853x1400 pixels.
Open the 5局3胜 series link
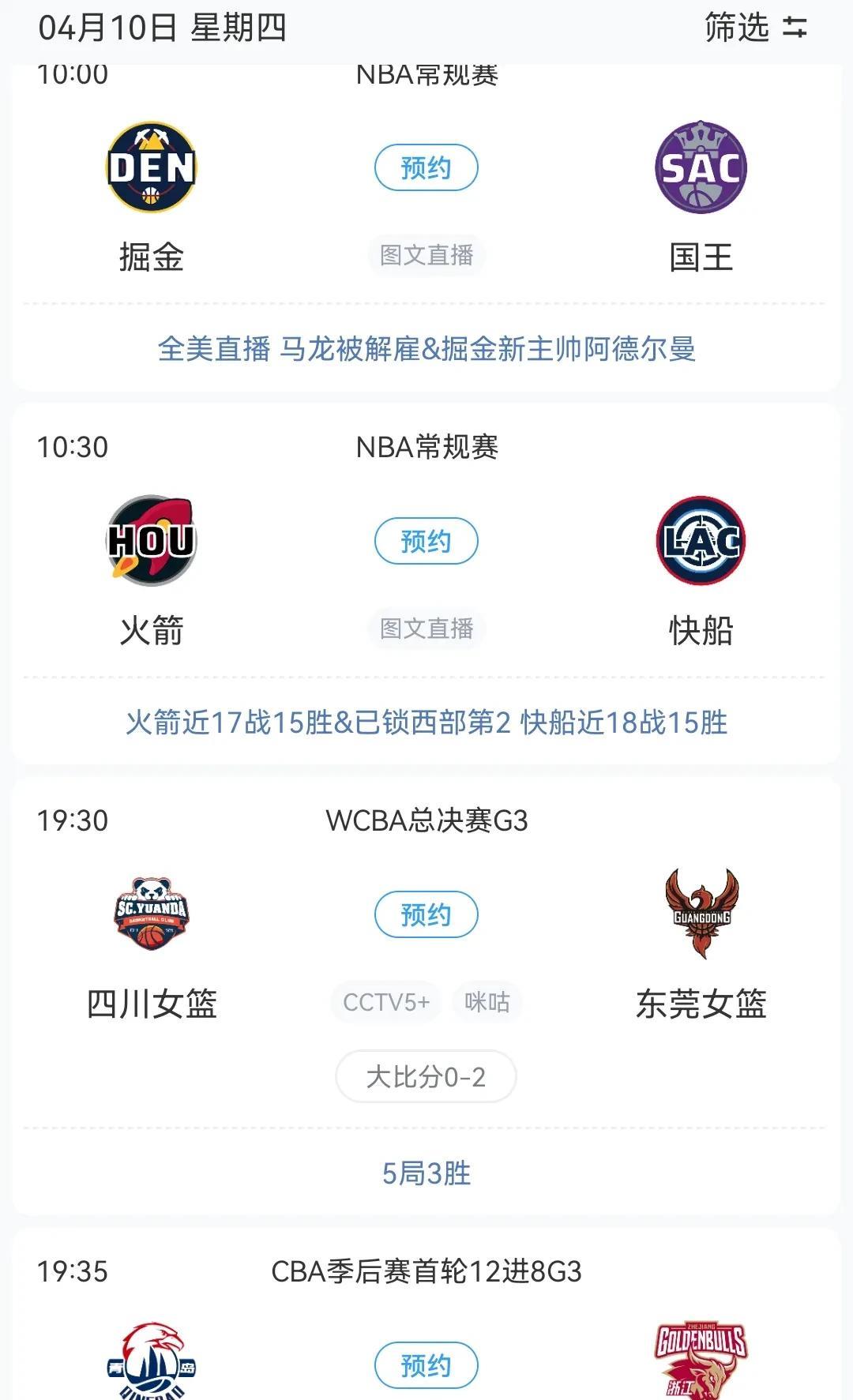tap(426, 1173)
